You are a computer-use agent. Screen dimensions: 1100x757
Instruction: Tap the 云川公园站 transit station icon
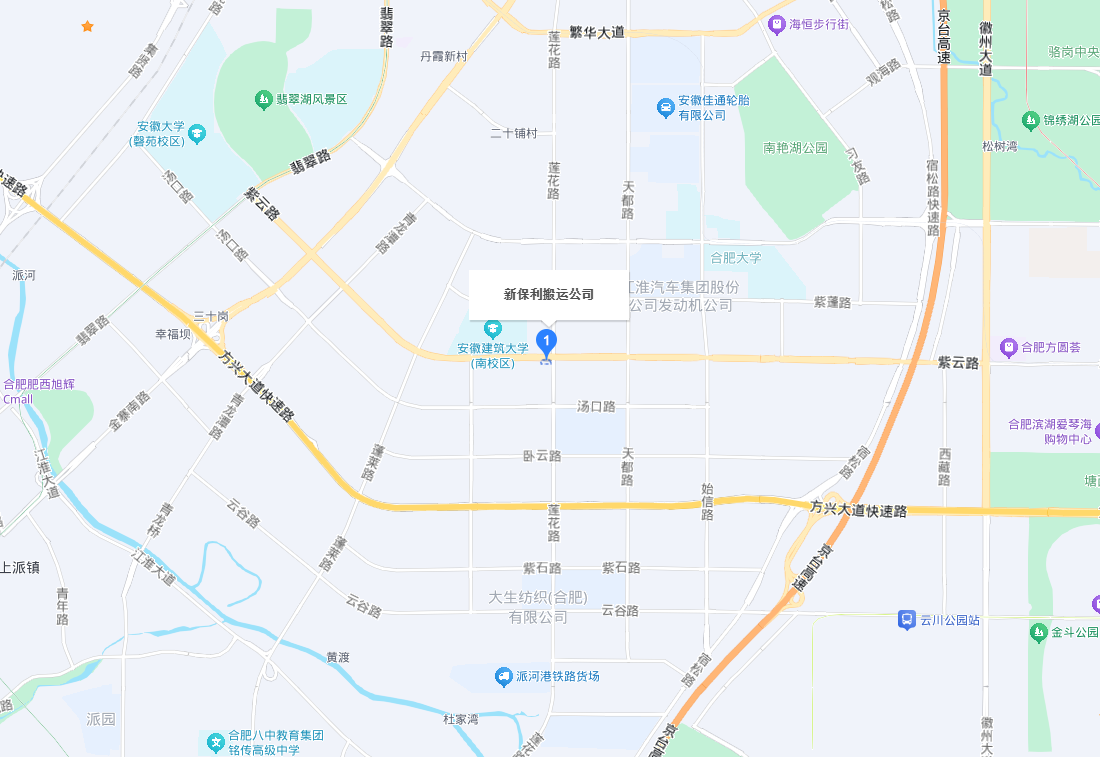pyautogui.click(x=906, y=620)
